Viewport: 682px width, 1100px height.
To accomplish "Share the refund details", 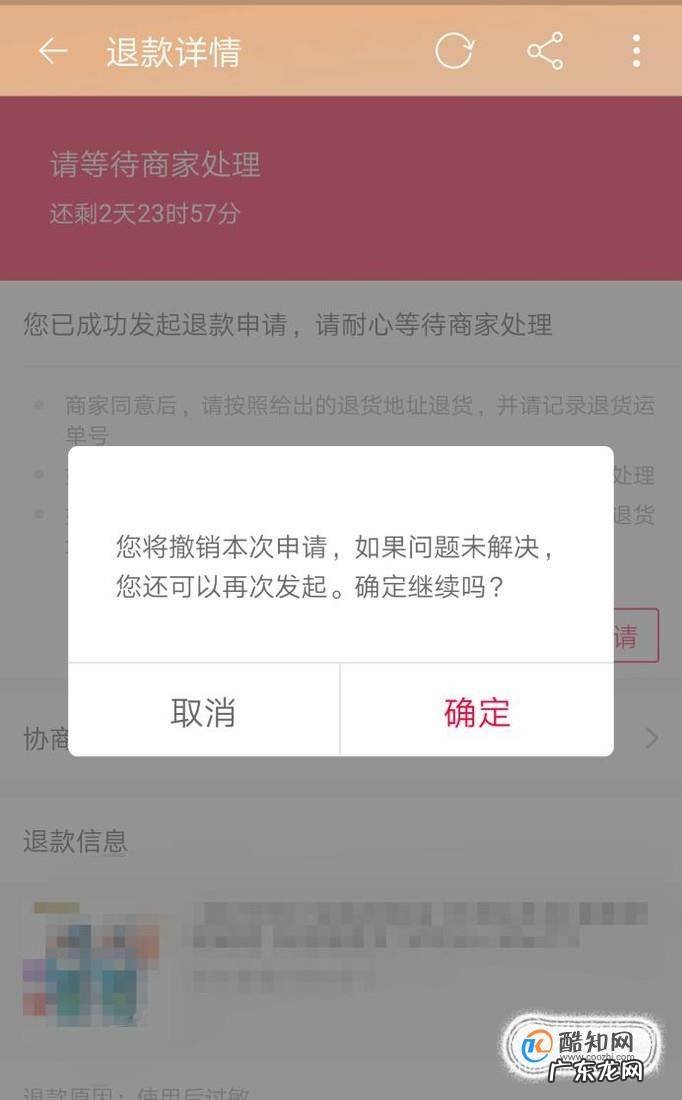I will tap(545, 52).
